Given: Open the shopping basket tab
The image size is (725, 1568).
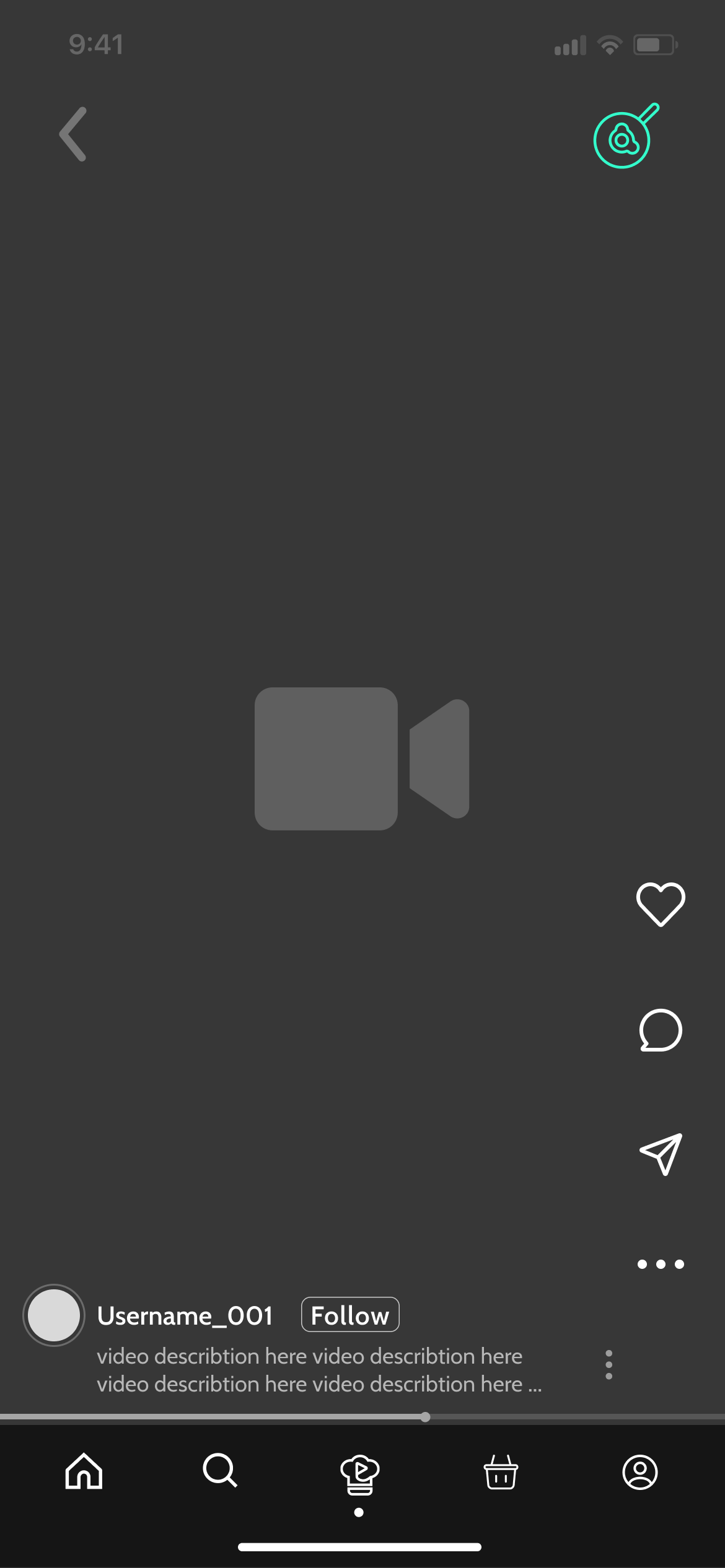Looking at the screenshot, I should click(x=501, y=1472).
